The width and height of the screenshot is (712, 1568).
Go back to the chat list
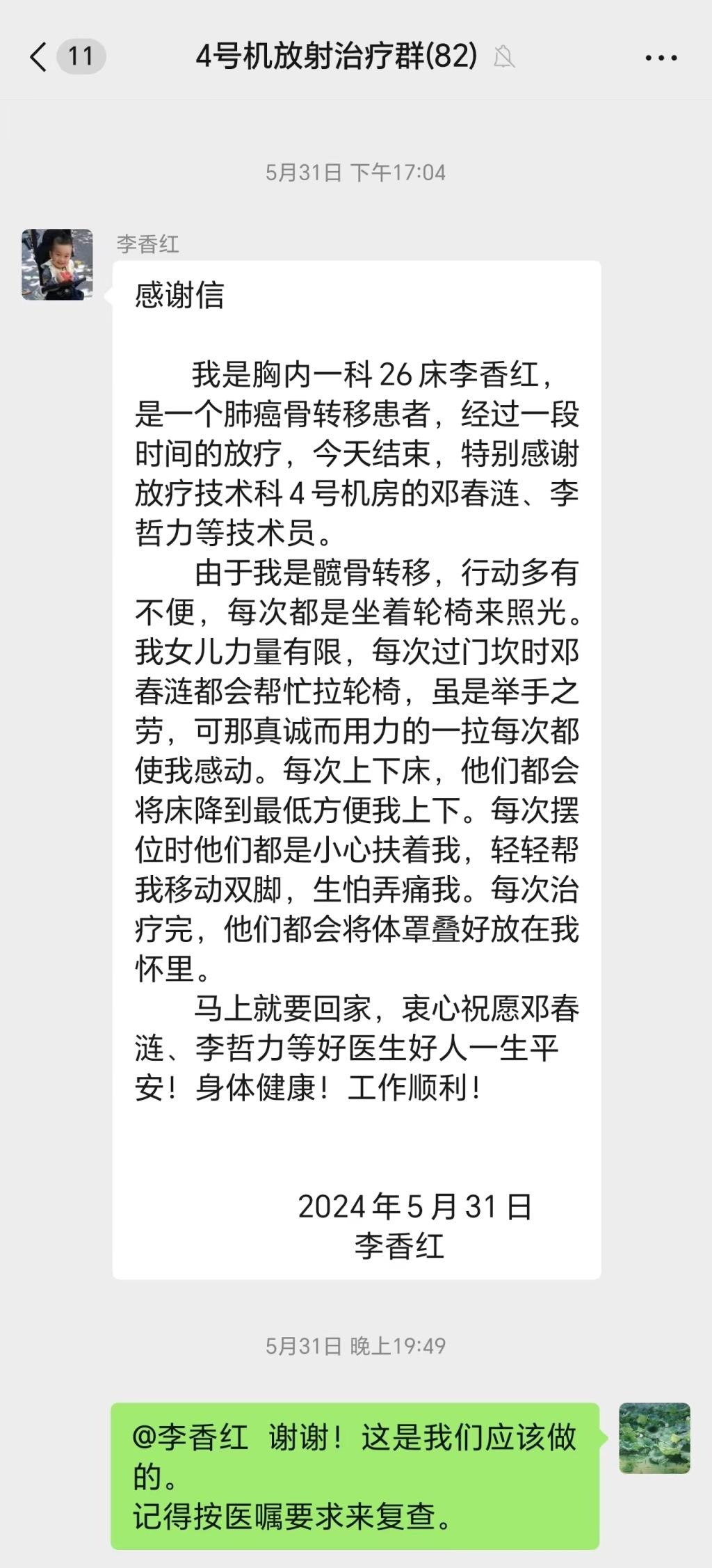pos(39,56)
